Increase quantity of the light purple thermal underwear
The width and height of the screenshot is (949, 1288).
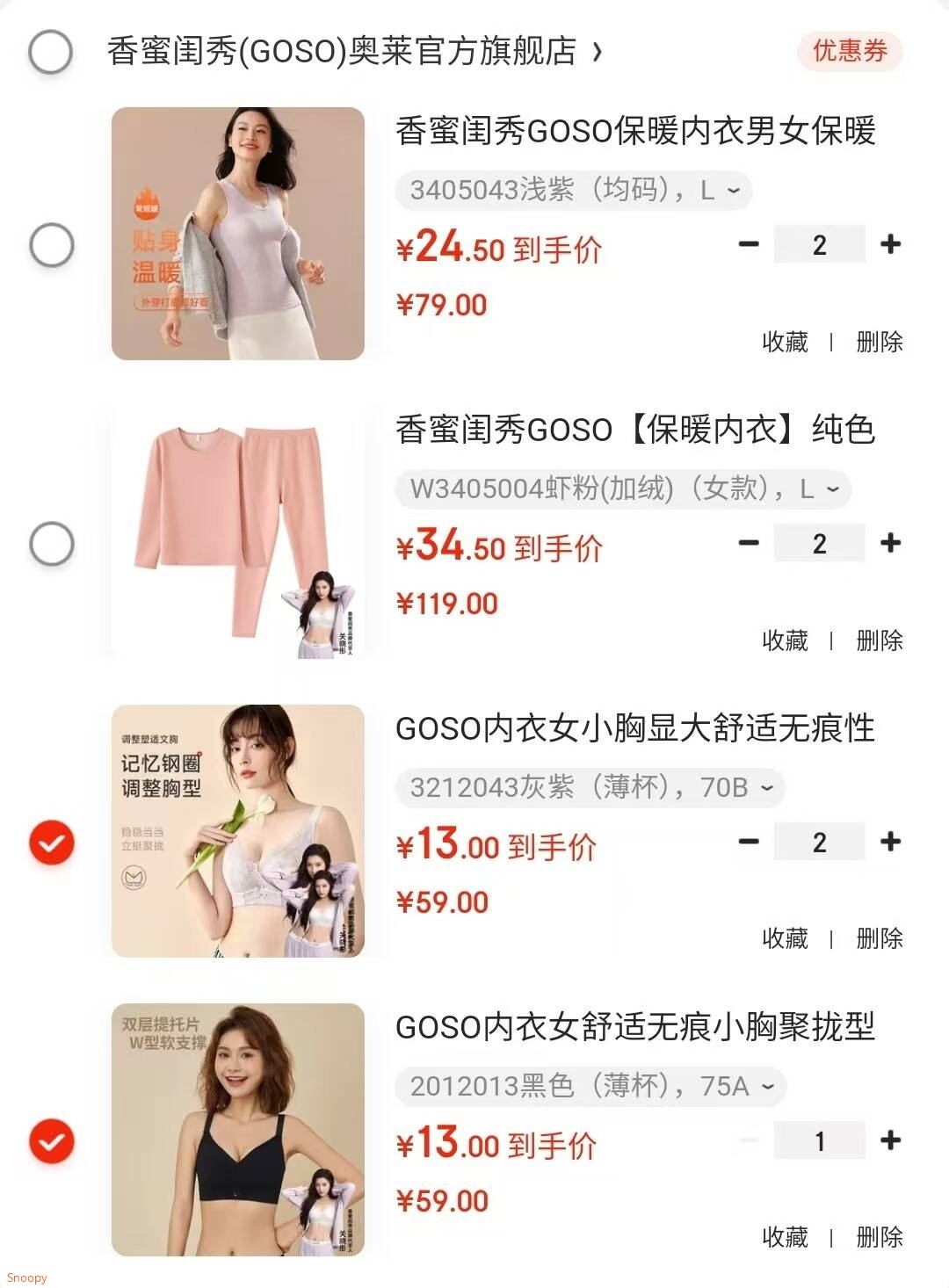891,242
